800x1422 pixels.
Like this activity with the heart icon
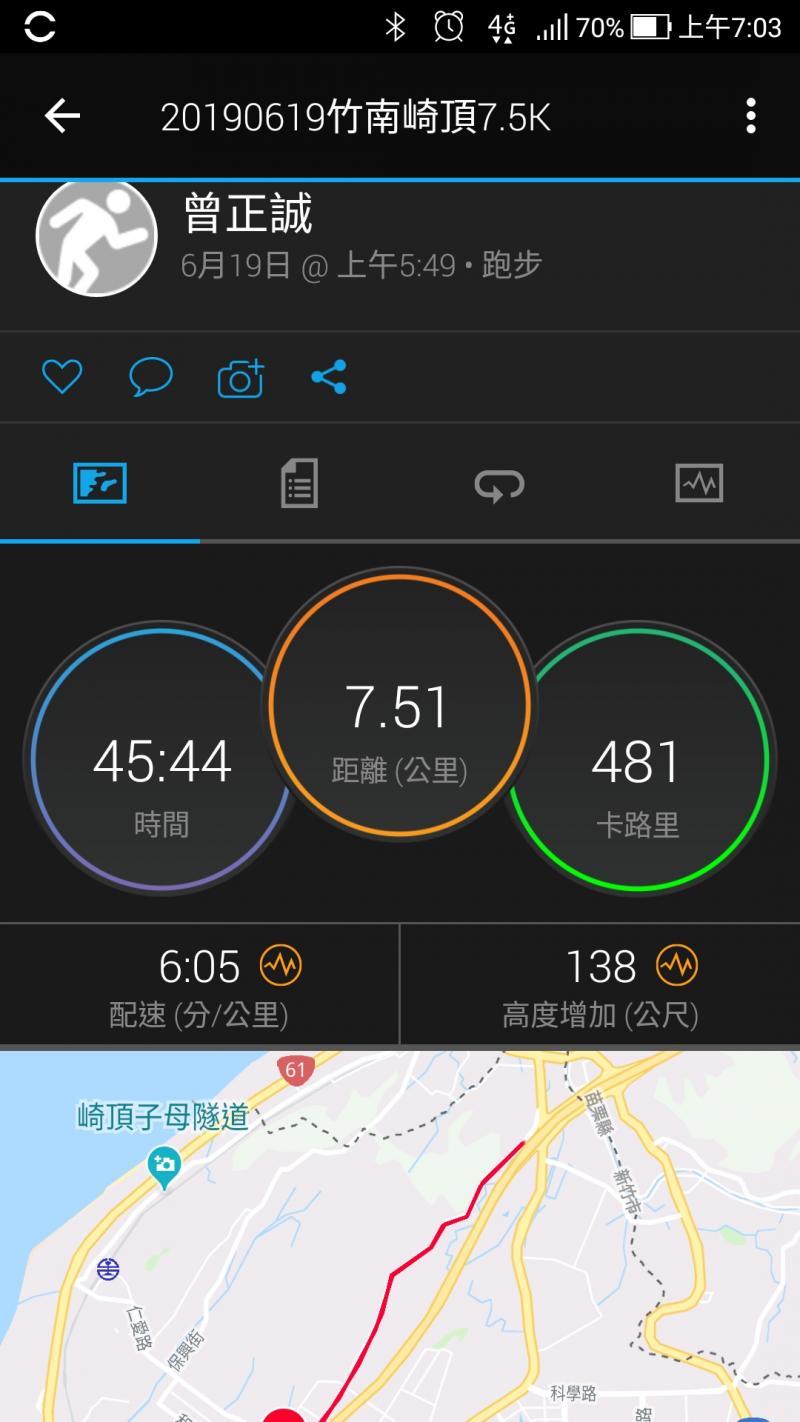click(x=61, y=377)
